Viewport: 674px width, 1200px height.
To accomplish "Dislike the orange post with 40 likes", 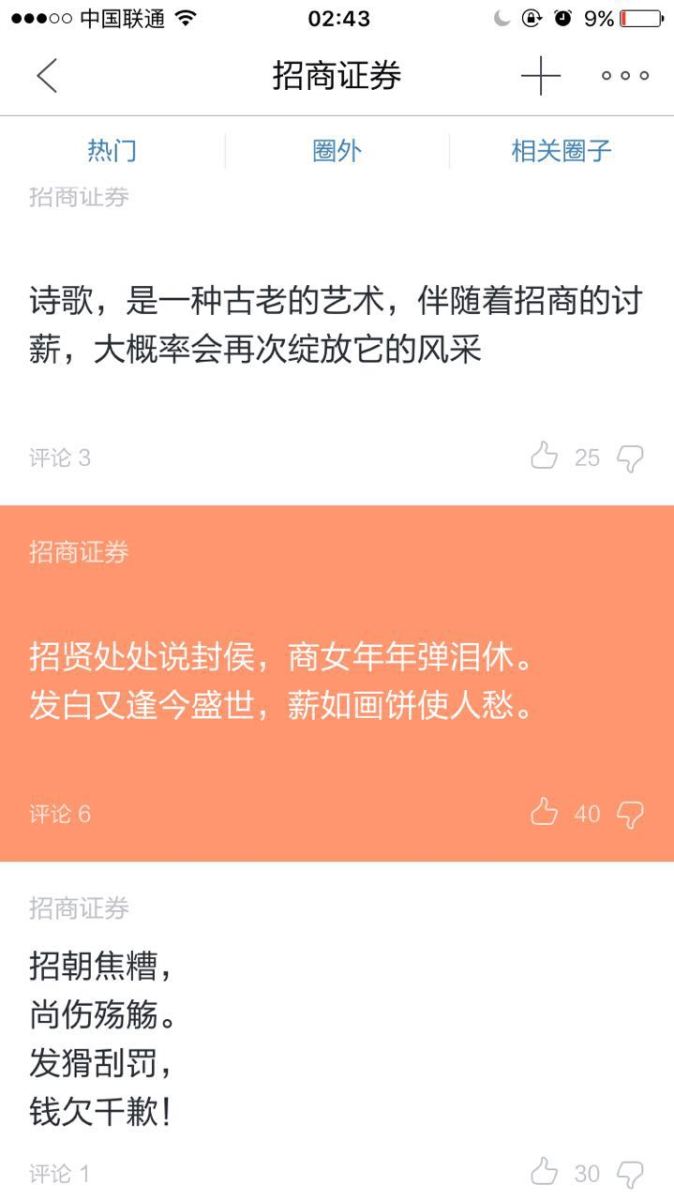I will click(630, 814).
